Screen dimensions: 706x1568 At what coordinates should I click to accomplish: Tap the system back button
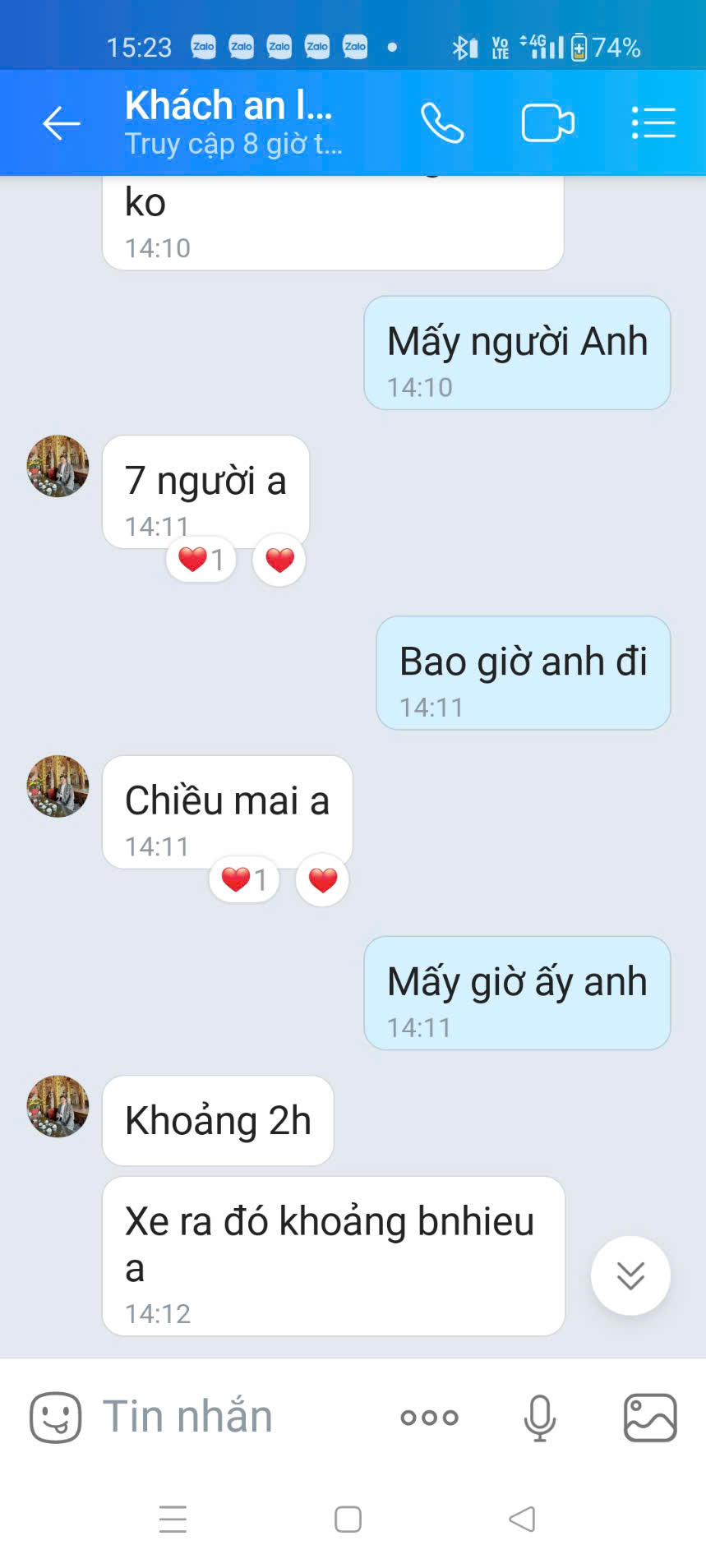(521, 1520)
